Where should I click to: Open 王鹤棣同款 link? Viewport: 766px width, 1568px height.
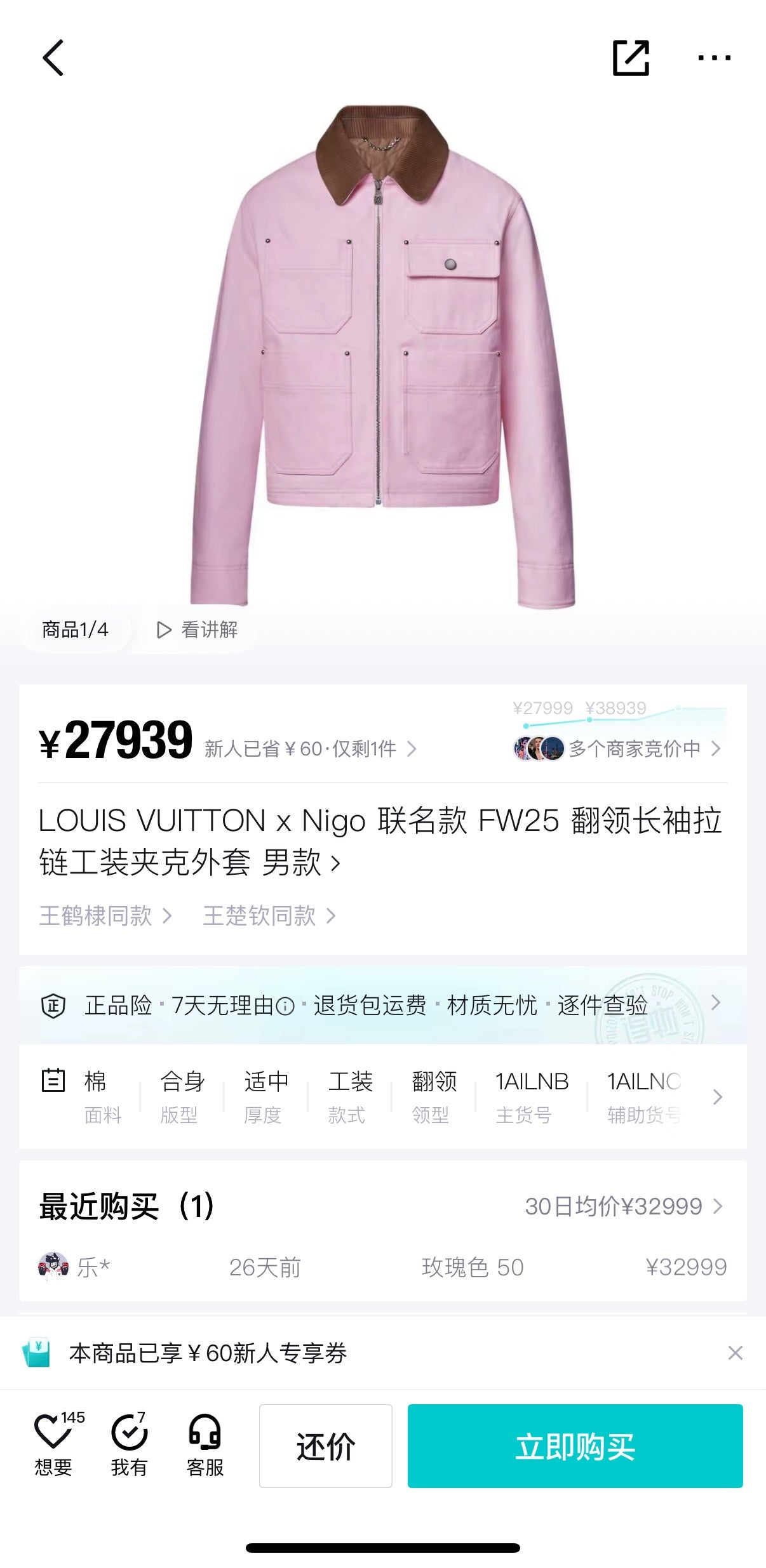pos(105,916)
